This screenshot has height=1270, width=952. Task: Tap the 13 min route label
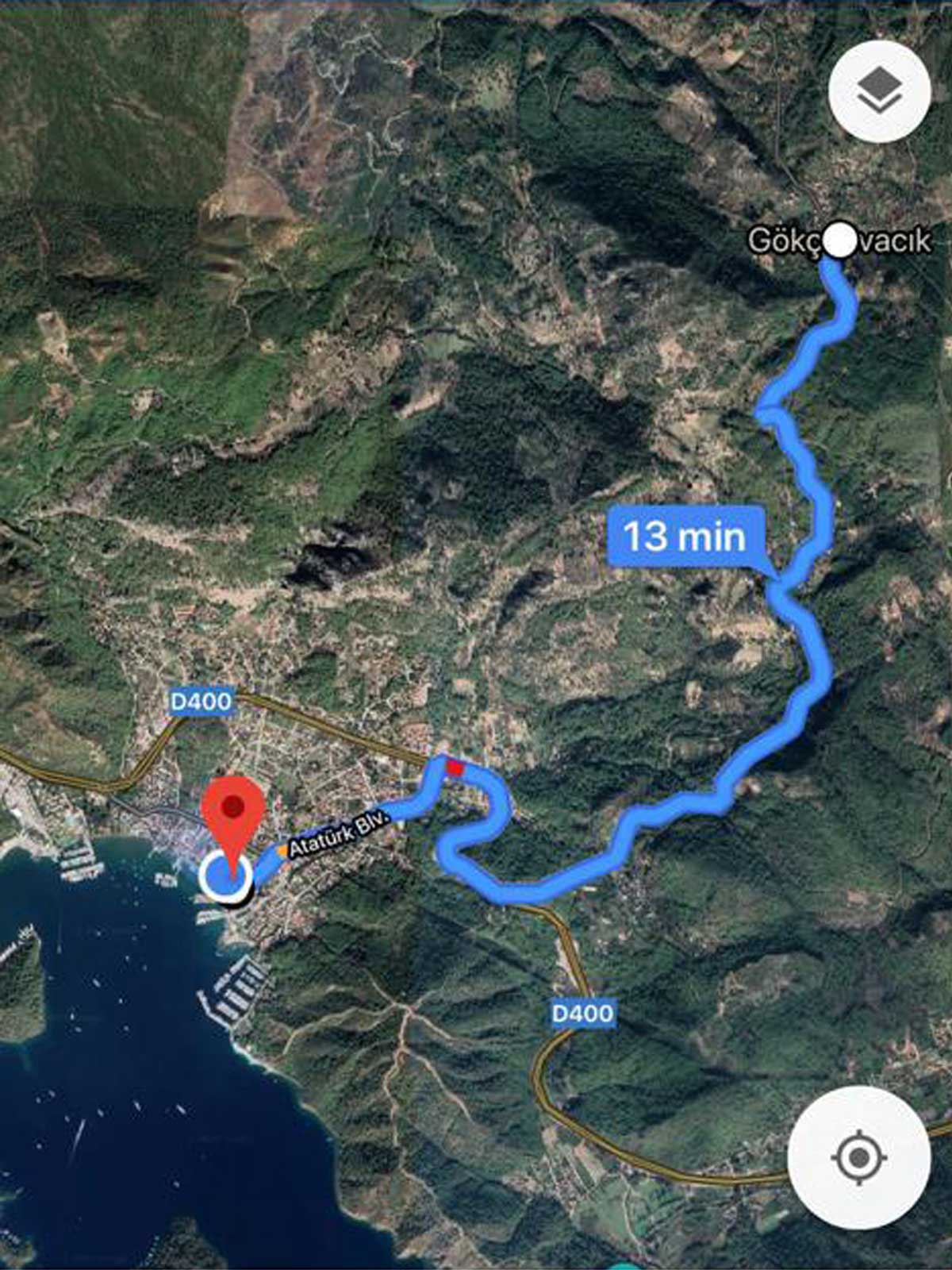[x=685, y=536]
